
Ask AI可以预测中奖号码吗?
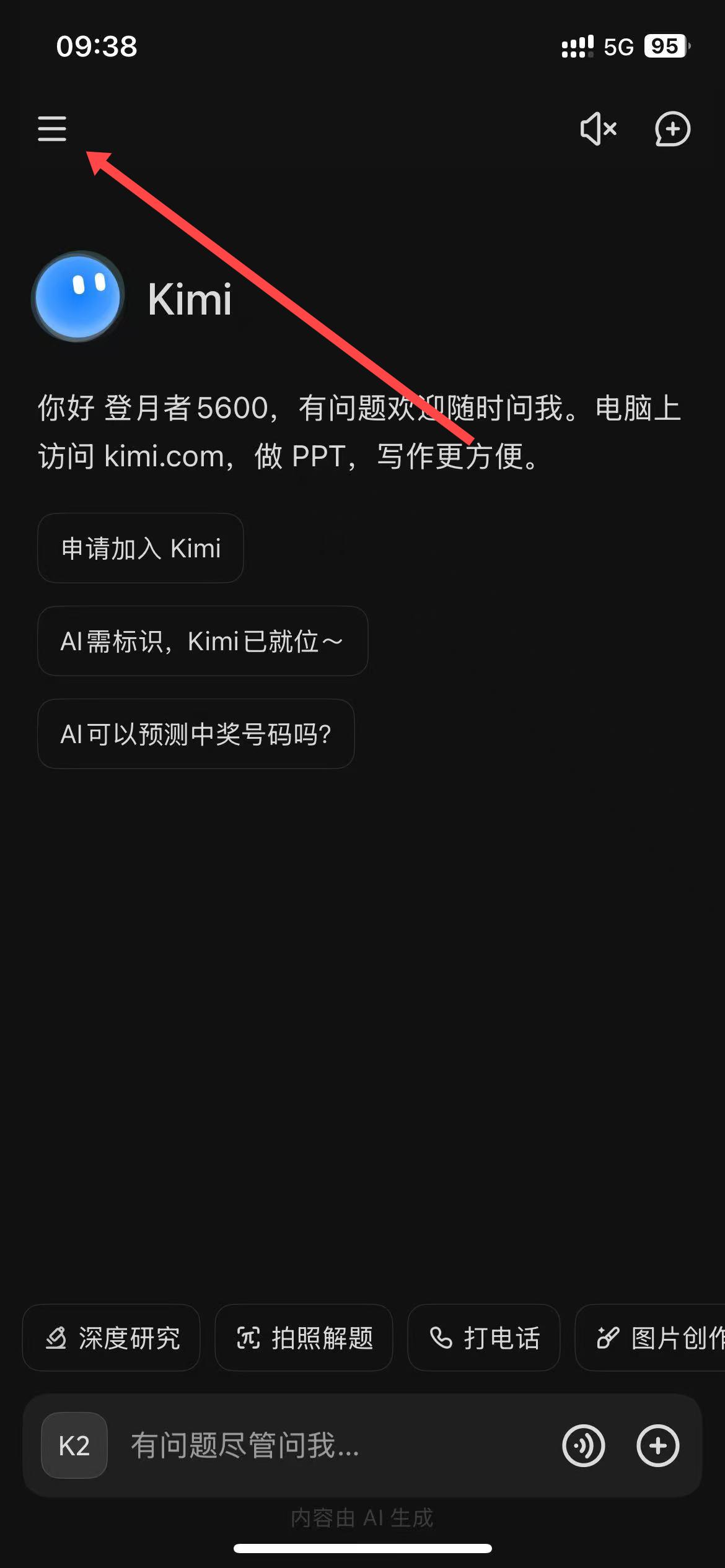pyautogui.click(x=196, y=734)
